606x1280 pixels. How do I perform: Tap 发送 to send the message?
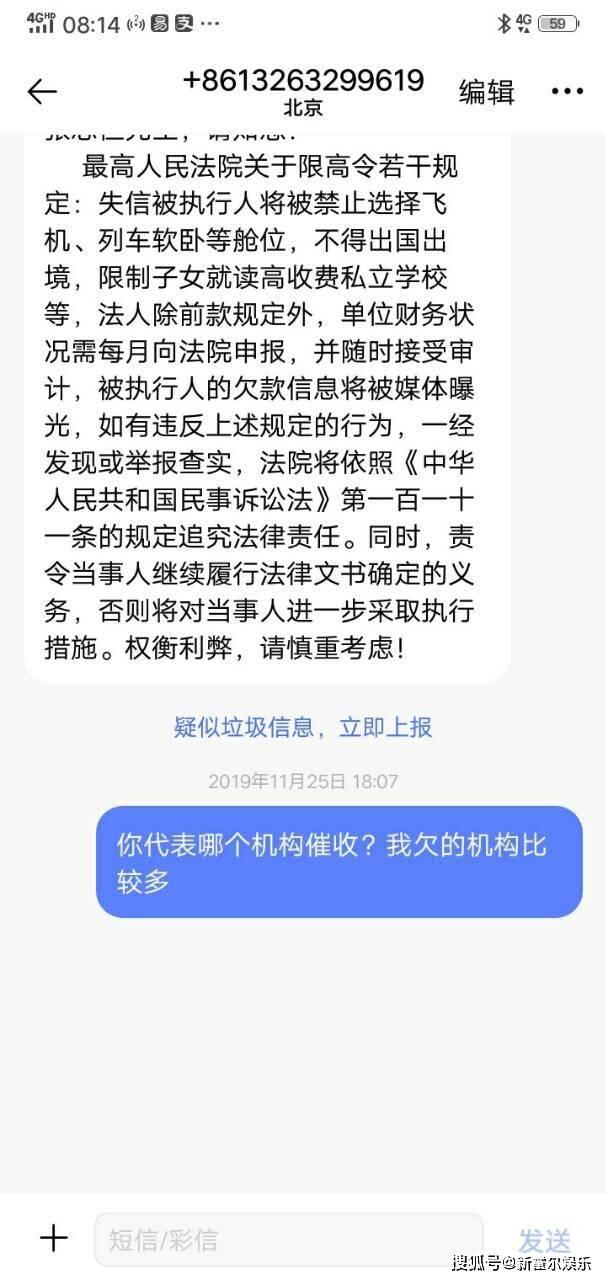(545, 1240)
